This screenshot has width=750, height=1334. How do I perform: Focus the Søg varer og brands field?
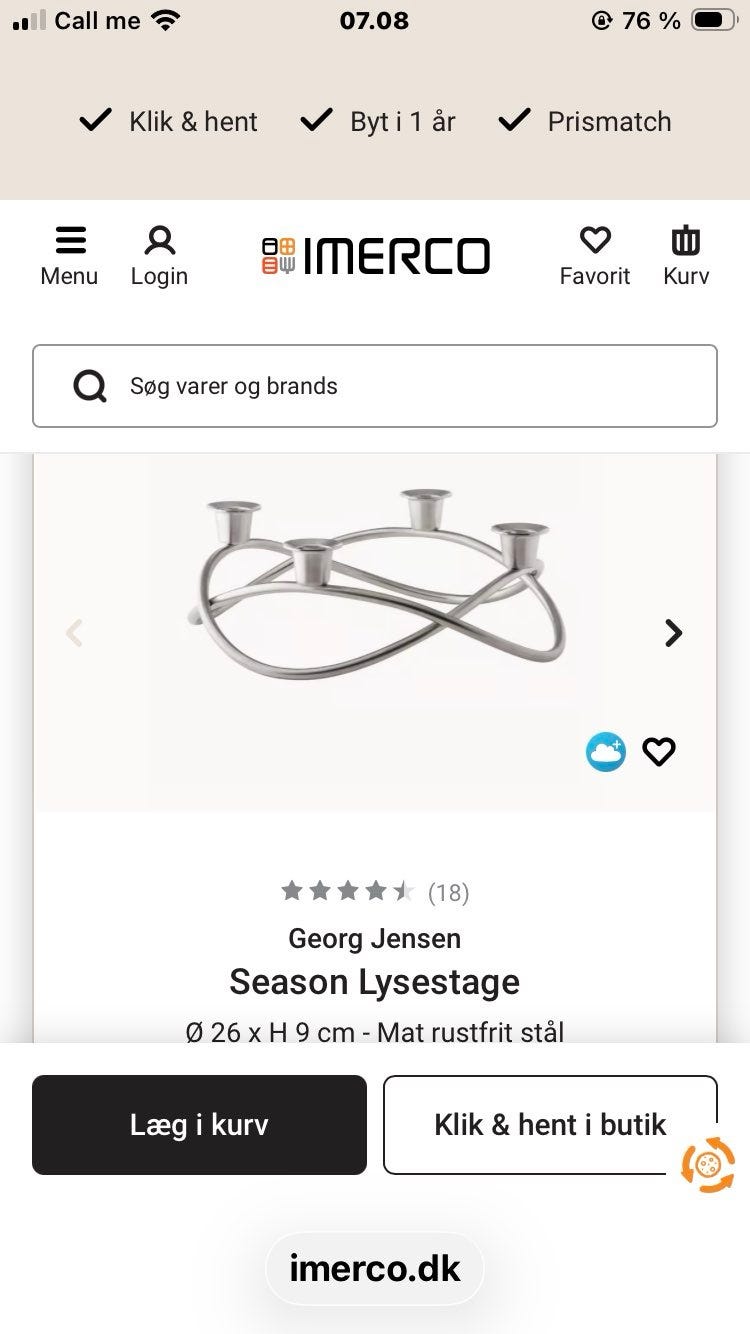(375, 386)
